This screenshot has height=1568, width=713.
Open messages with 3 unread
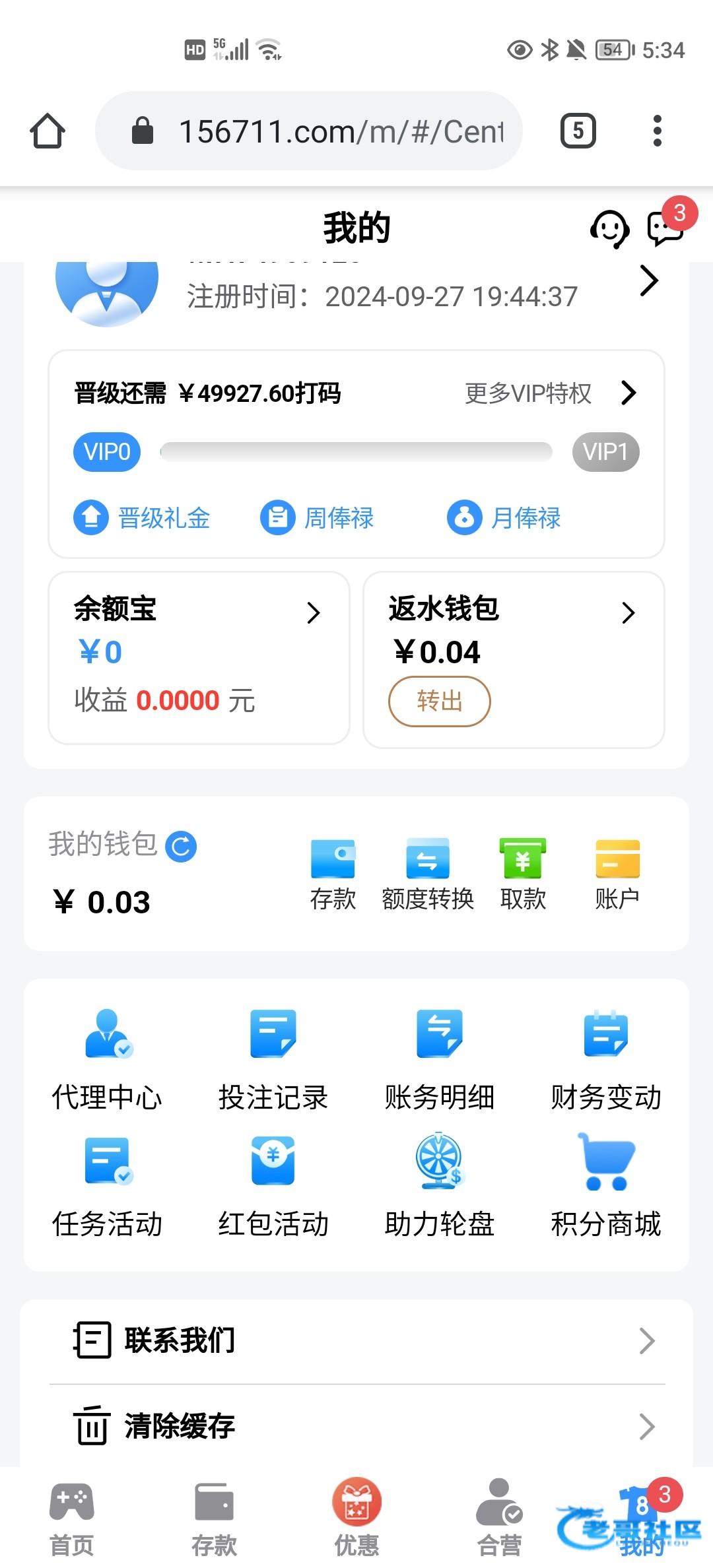tap(665, 228)
